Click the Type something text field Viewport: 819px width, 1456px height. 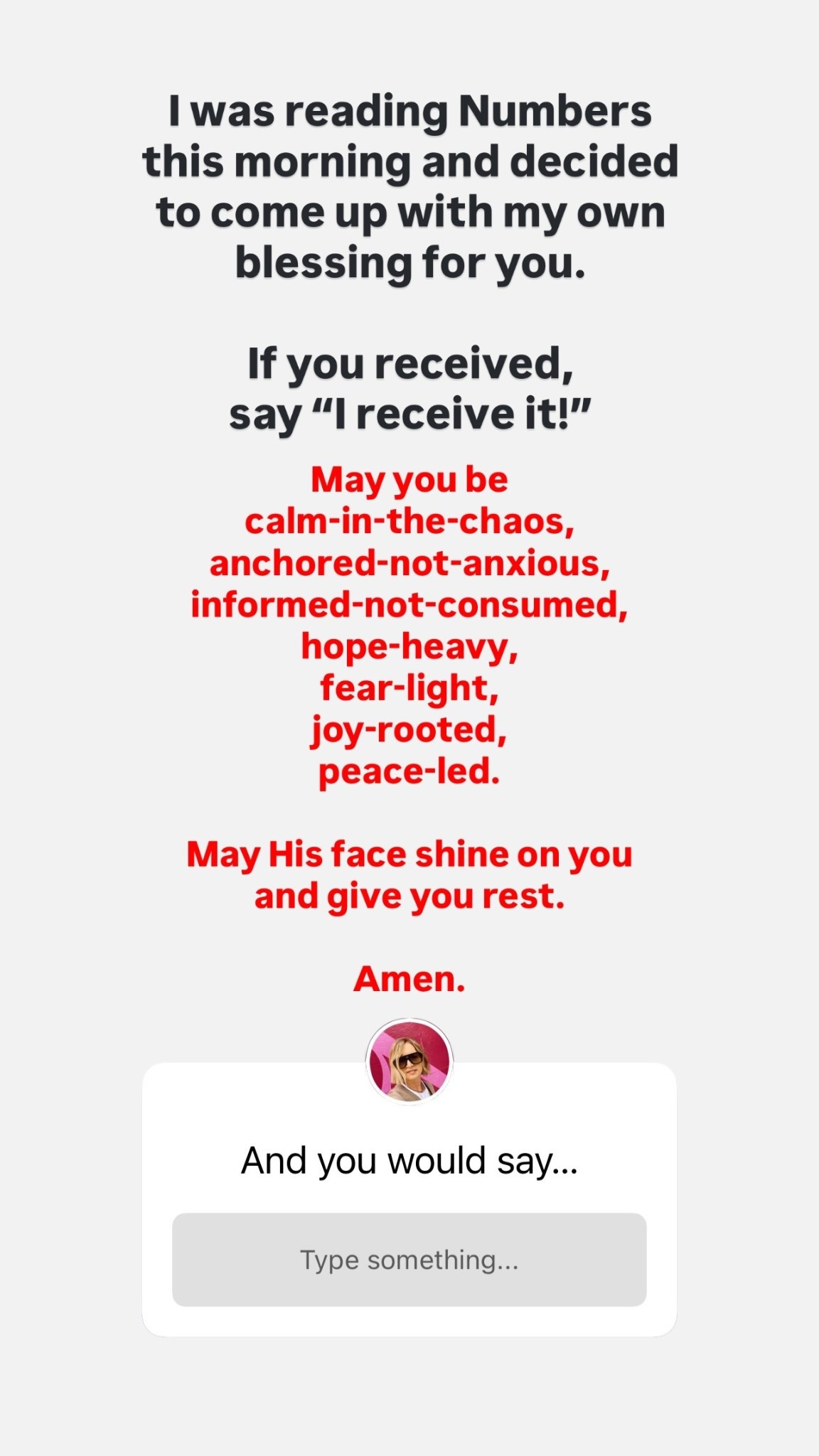409,1259
